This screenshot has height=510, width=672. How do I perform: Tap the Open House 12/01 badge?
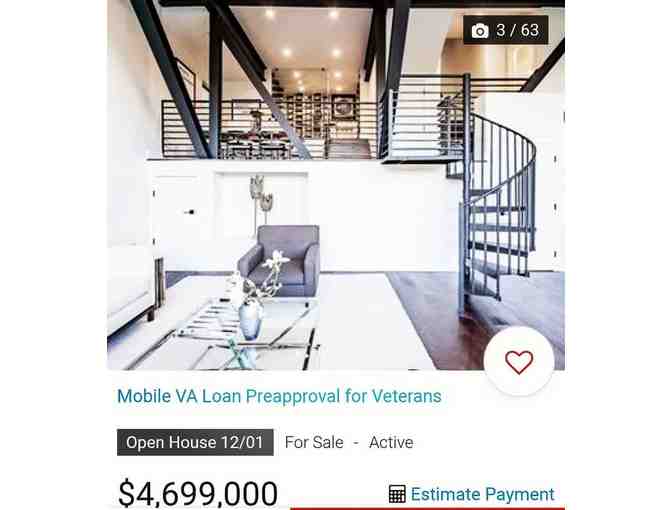195,442
